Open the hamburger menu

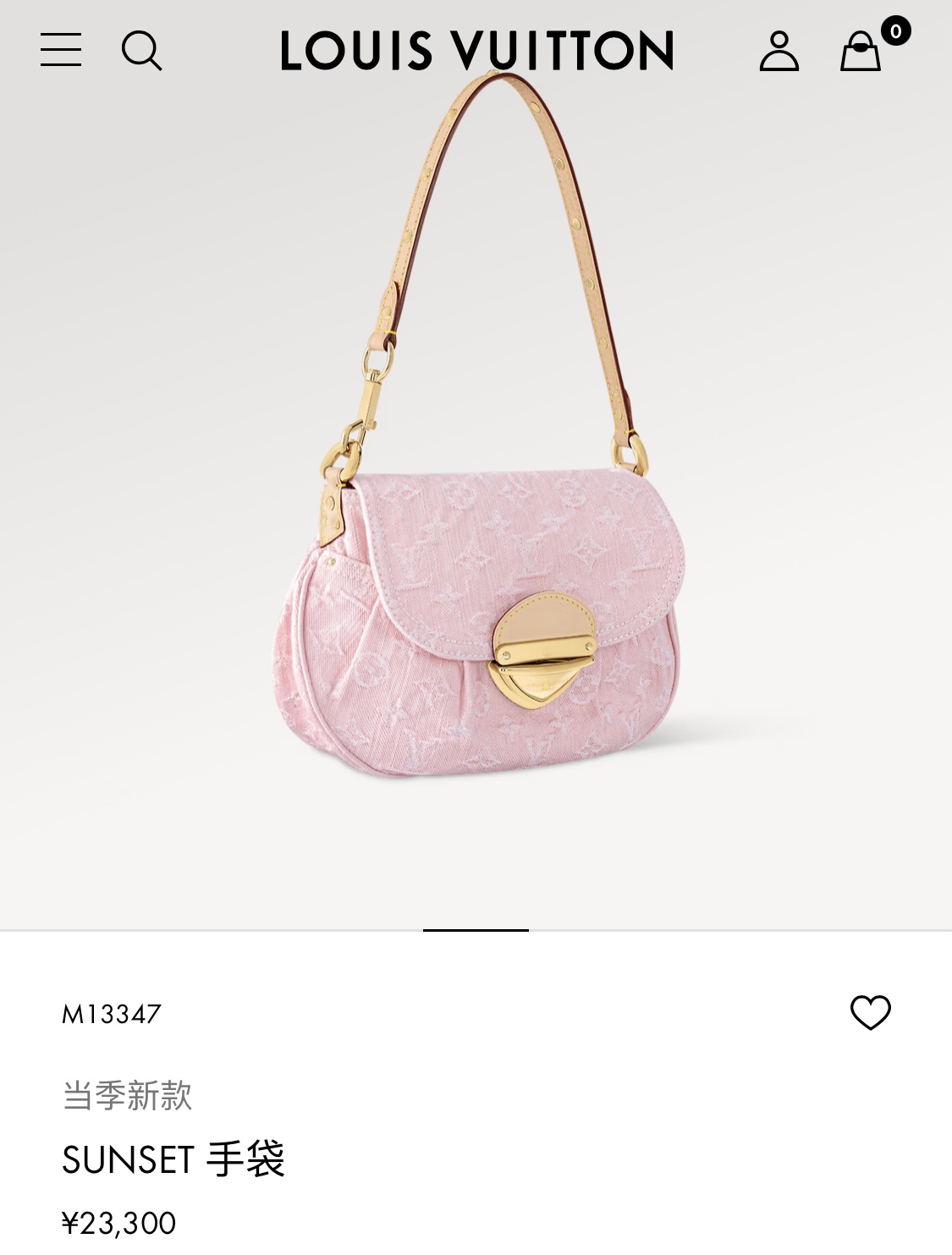[61, 50]
